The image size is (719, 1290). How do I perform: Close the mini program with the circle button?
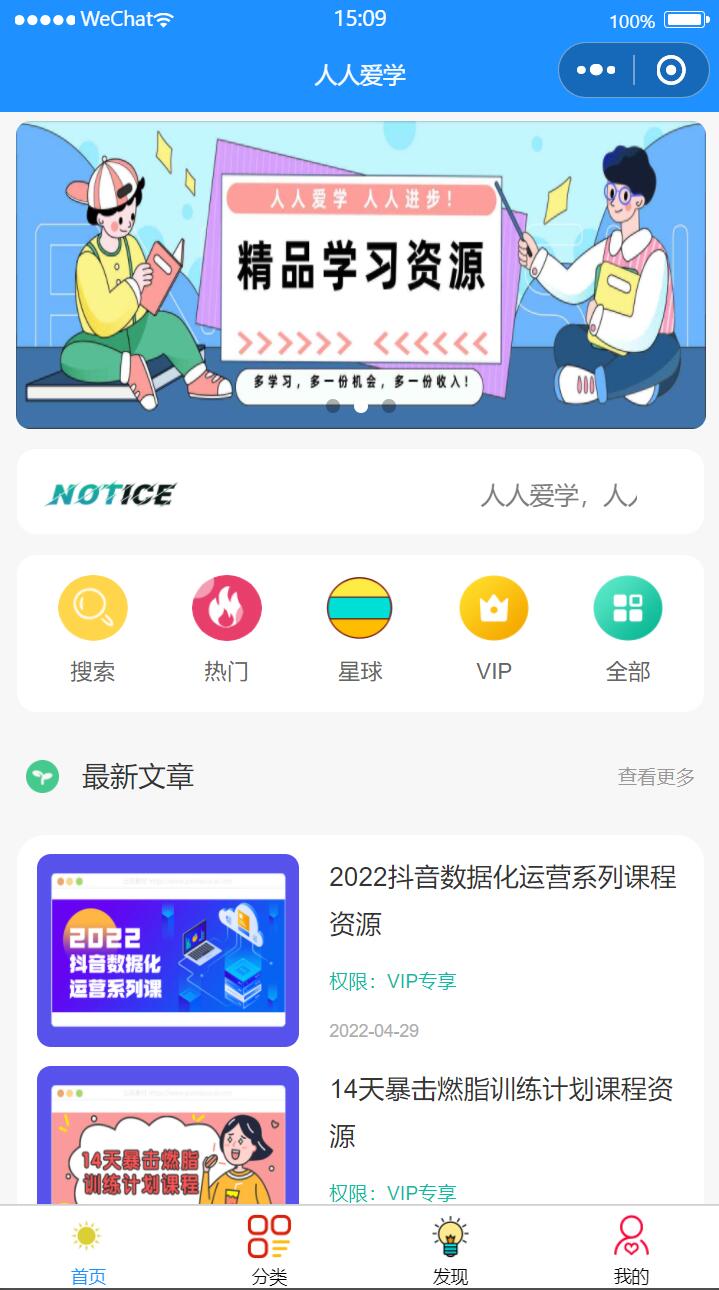click(x=671, y=70)
